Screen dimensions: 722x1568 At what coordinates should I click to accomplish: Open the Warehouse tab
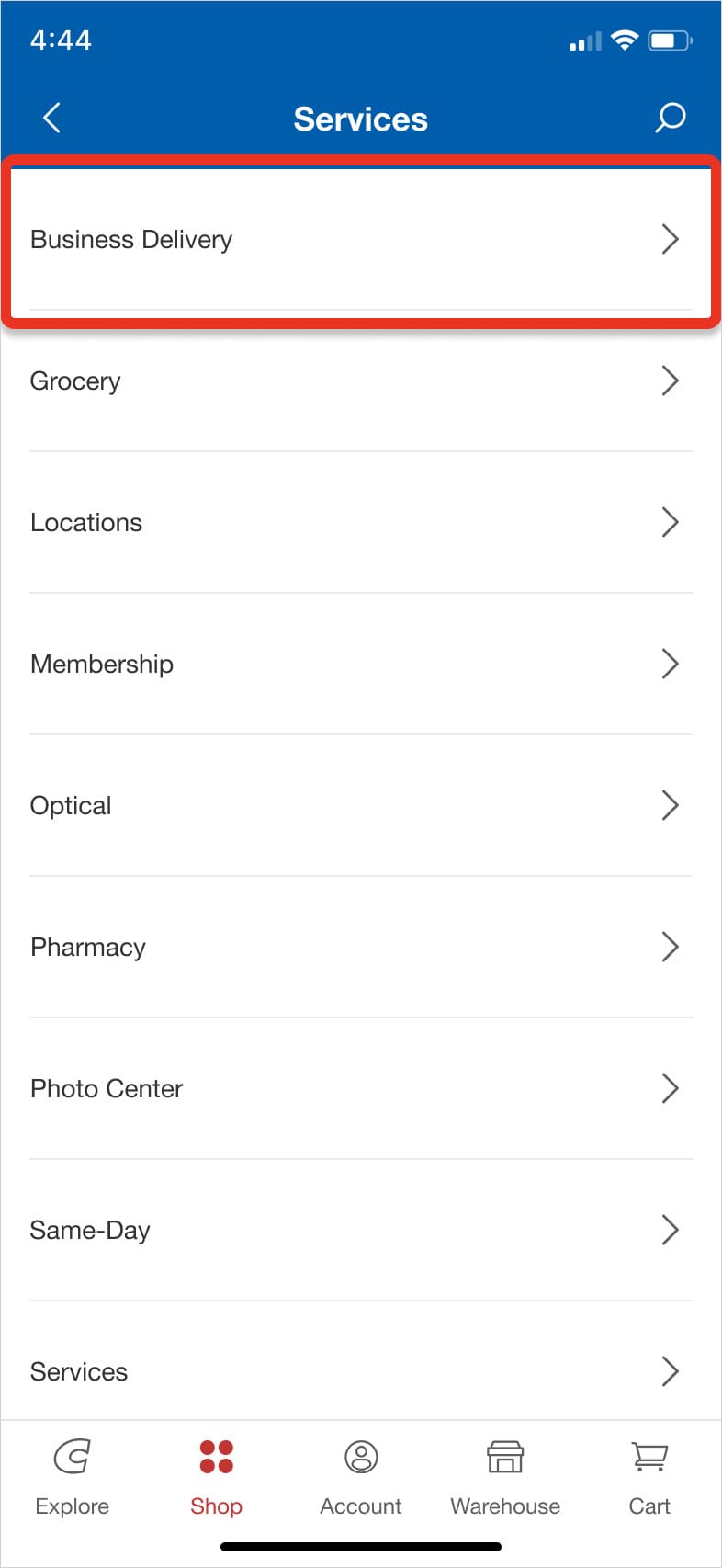pyautogui.click(x=505, y=1477)
